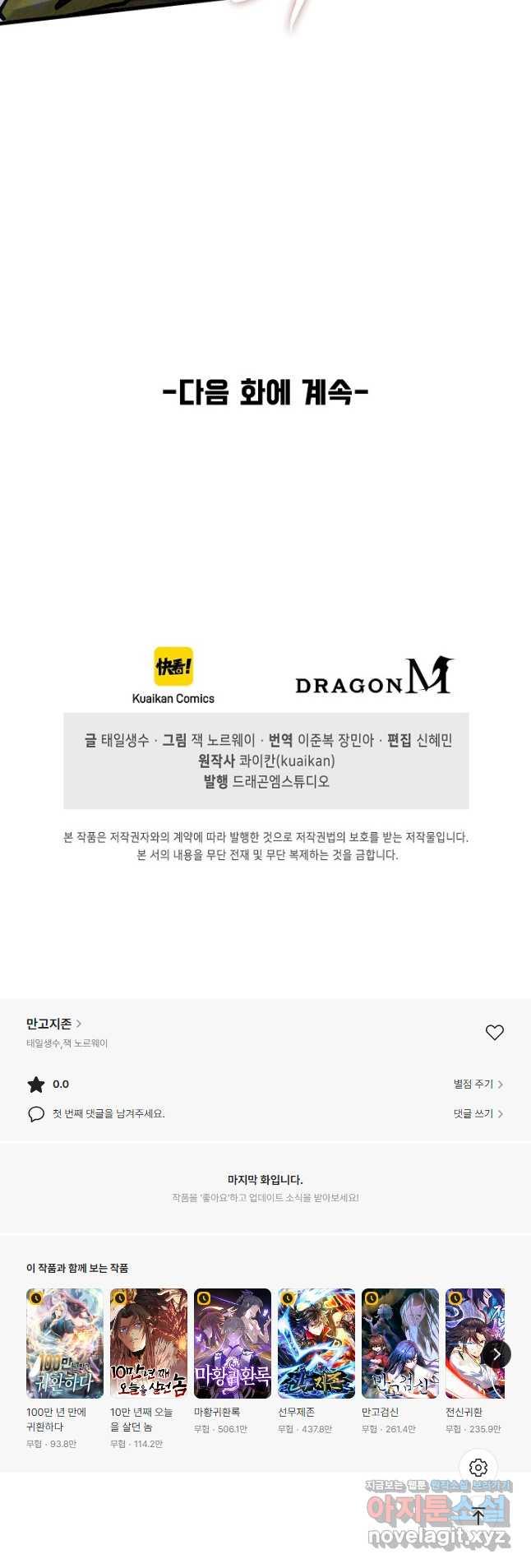Tap 댓글 쓰기 to write a comment
Viewport: 531px width, 1568px height.
pyautogui.click(x=478, y=1113)
